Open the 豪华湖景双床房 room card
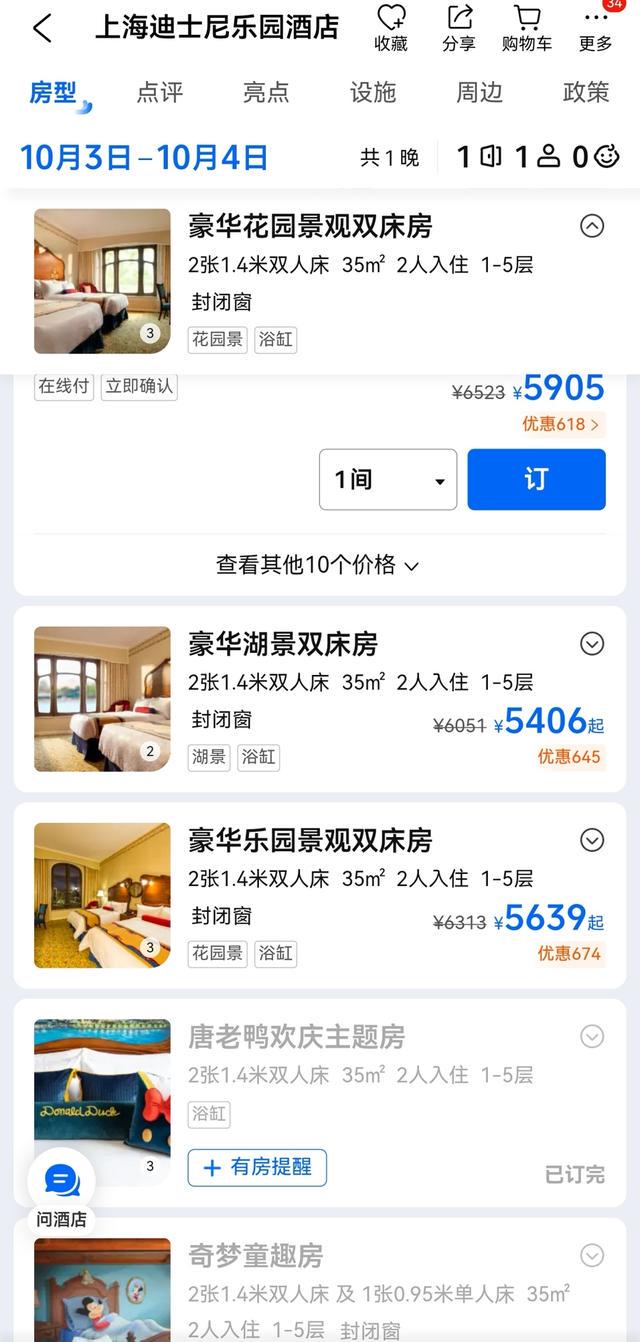The width and height of the screenshot is (640, 1342). pyautogui.click(x=283, y=645)
